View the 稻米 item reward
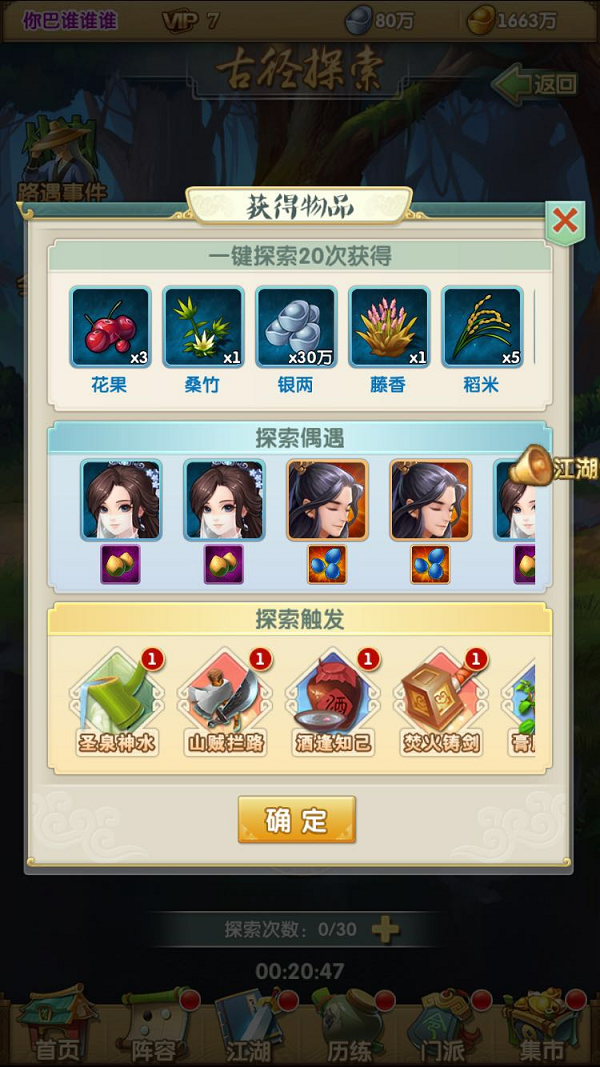Image resolution: width=600 pixels, height=1067 pixels. (482, 328)
